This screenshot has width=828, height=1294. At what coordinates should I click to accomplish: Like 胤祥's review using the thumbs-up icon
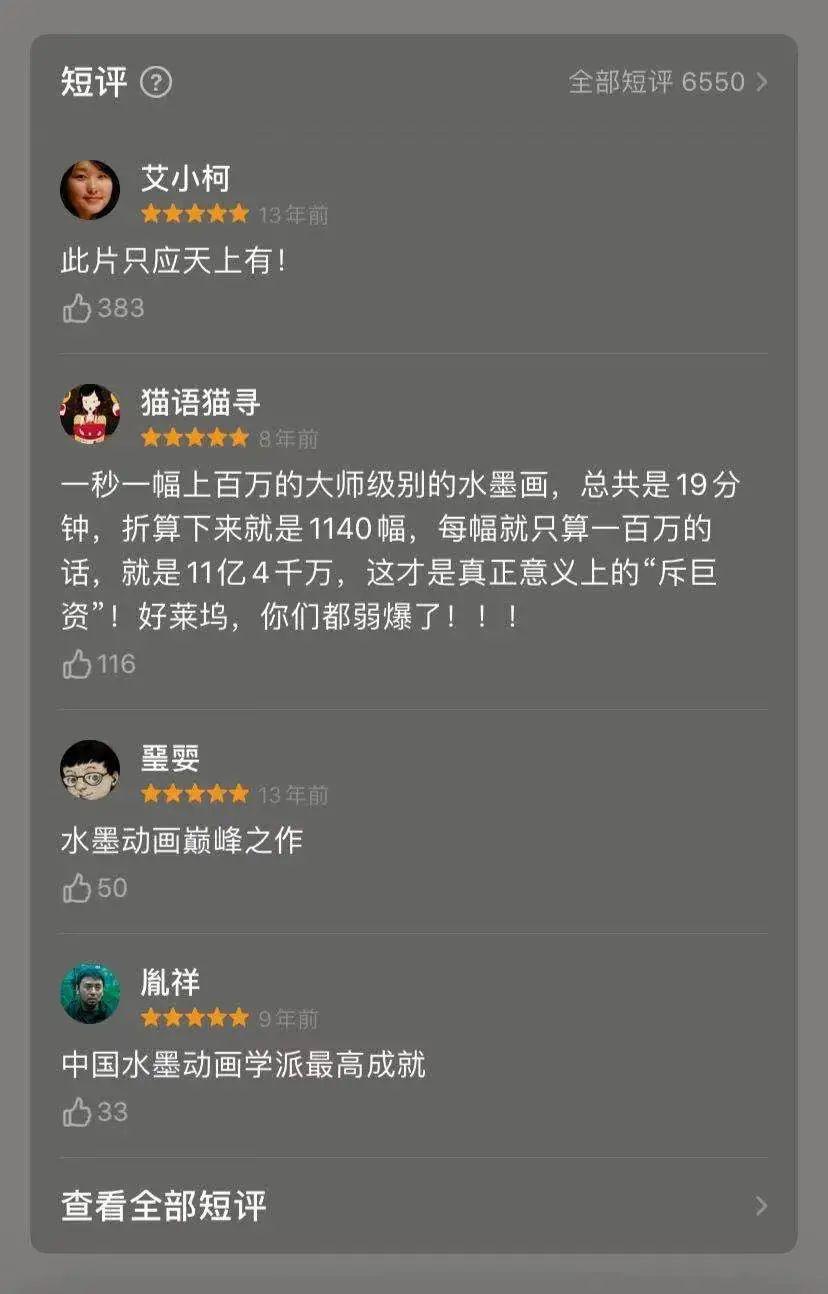(79, 1111)
